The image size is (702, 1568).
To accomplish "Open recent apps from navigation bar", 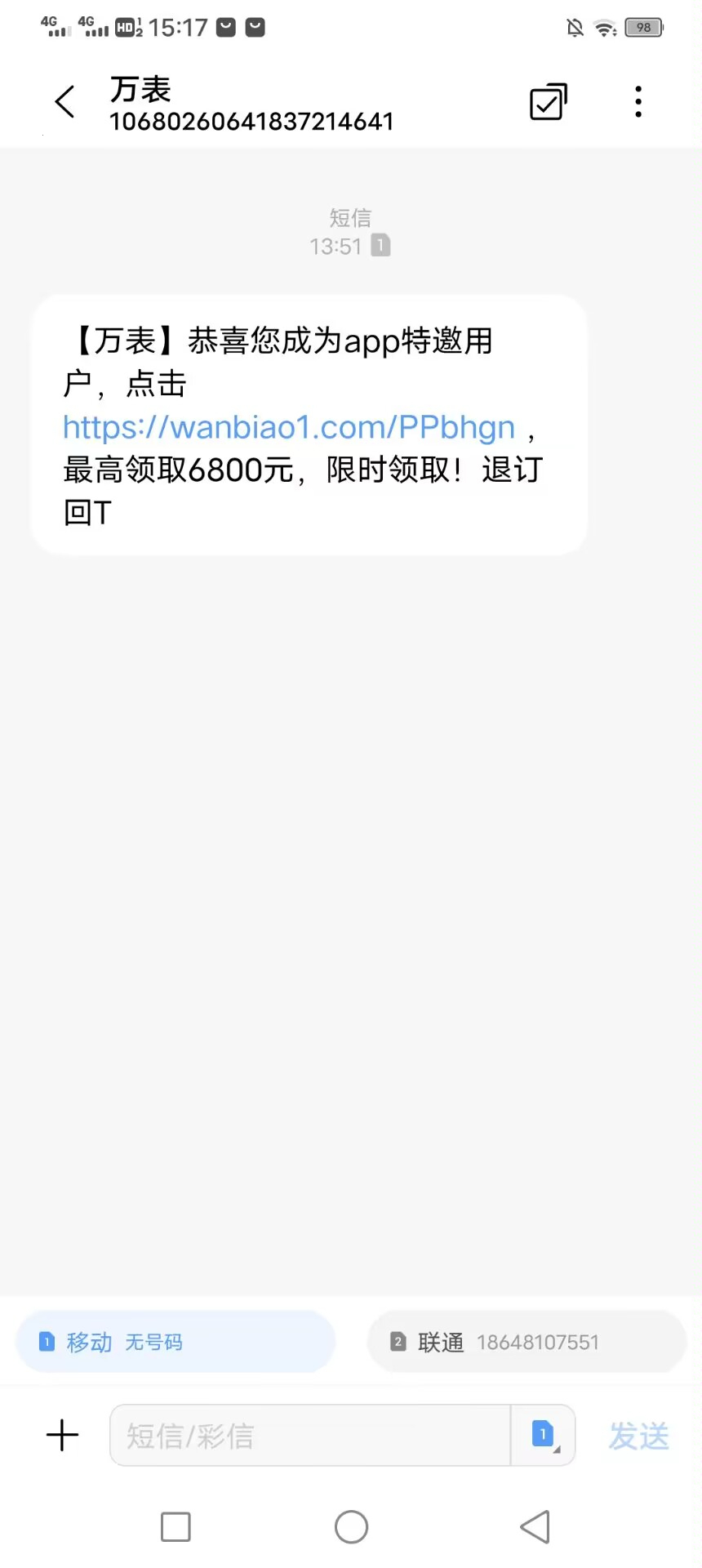I will pyautogui.click(x=175, y=1526).
